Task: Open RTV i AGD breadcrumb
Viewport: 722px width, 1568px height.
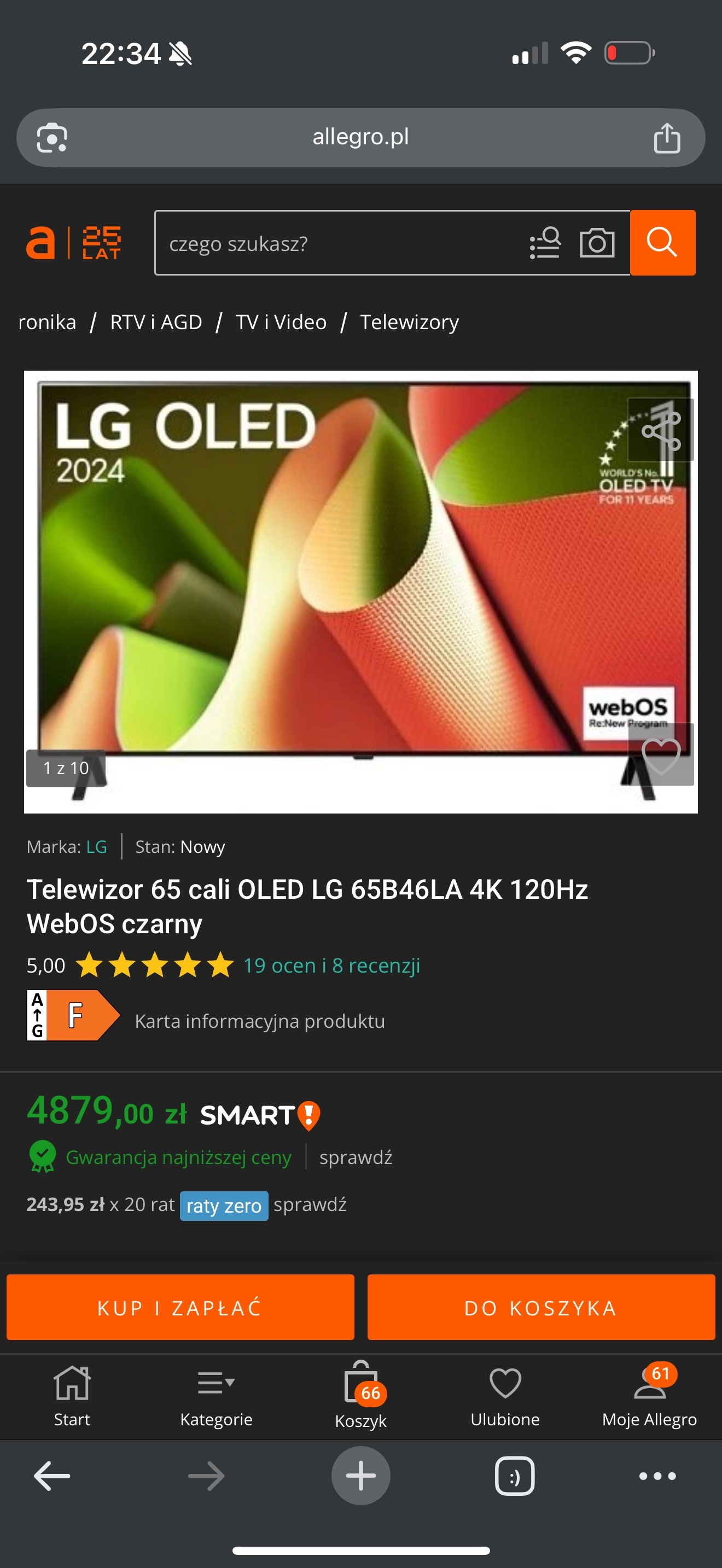Action: tap(156, 322)
